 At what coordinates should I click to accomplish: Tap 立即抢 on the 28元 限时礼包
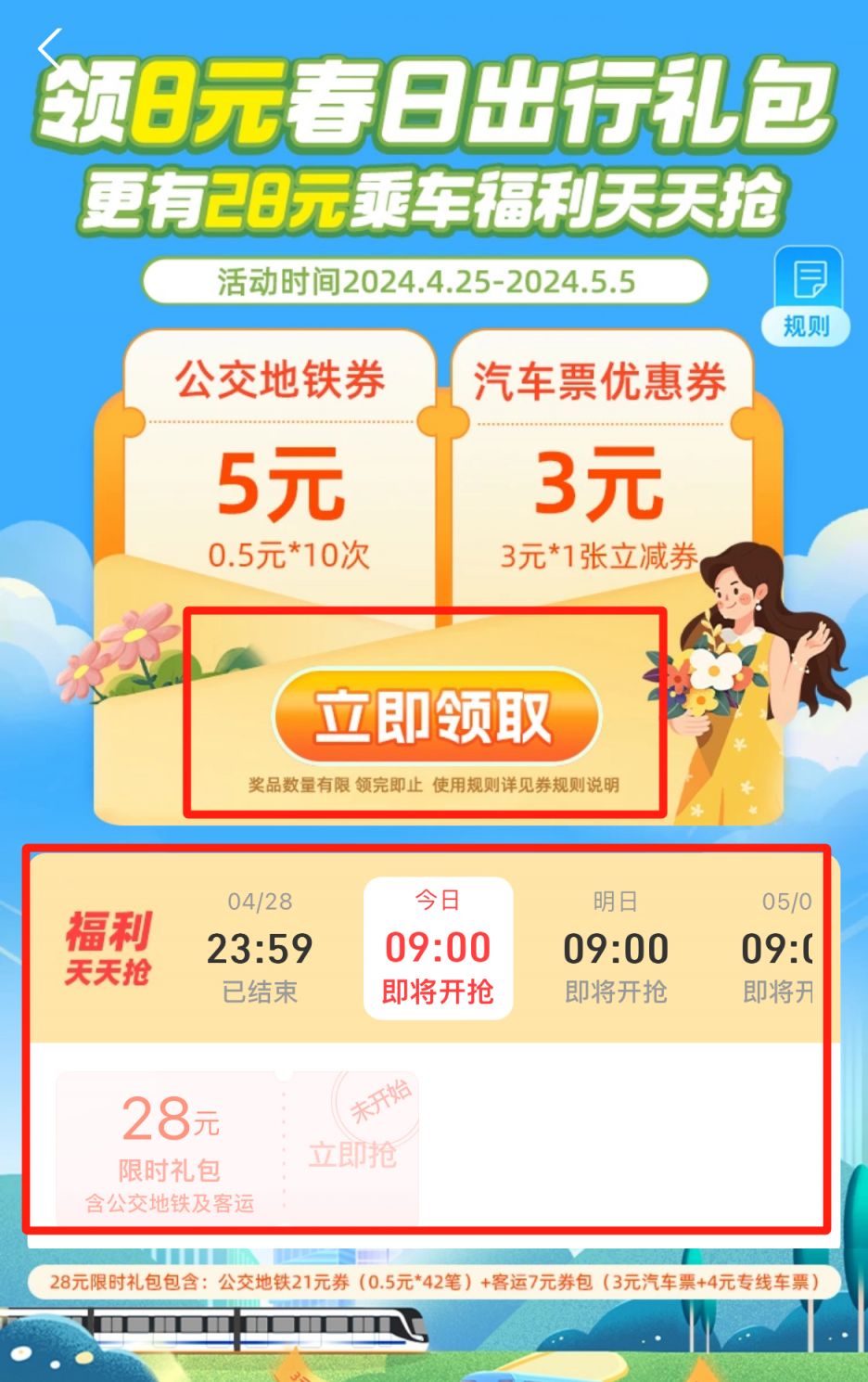pyautogui.click(x=352, y=1153)
